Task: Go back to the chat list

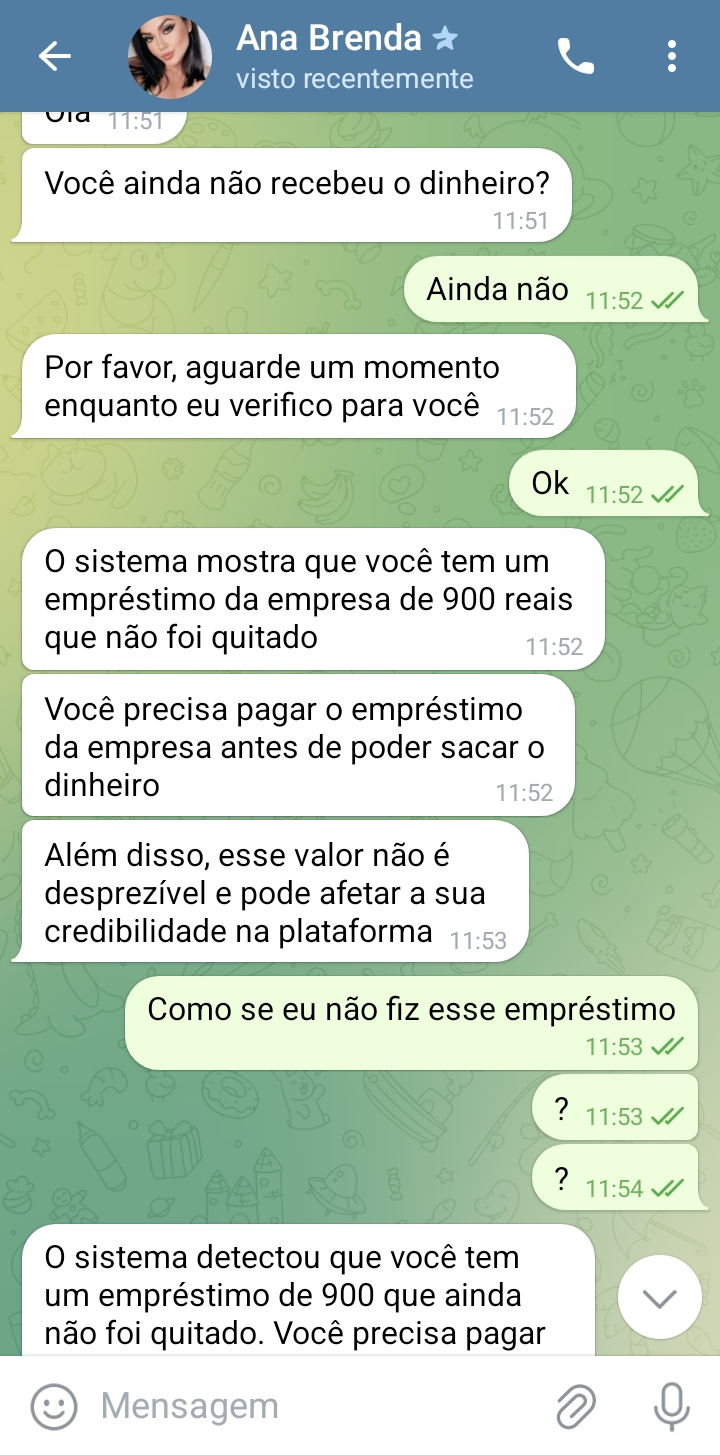Action: [x=54, y=56]
